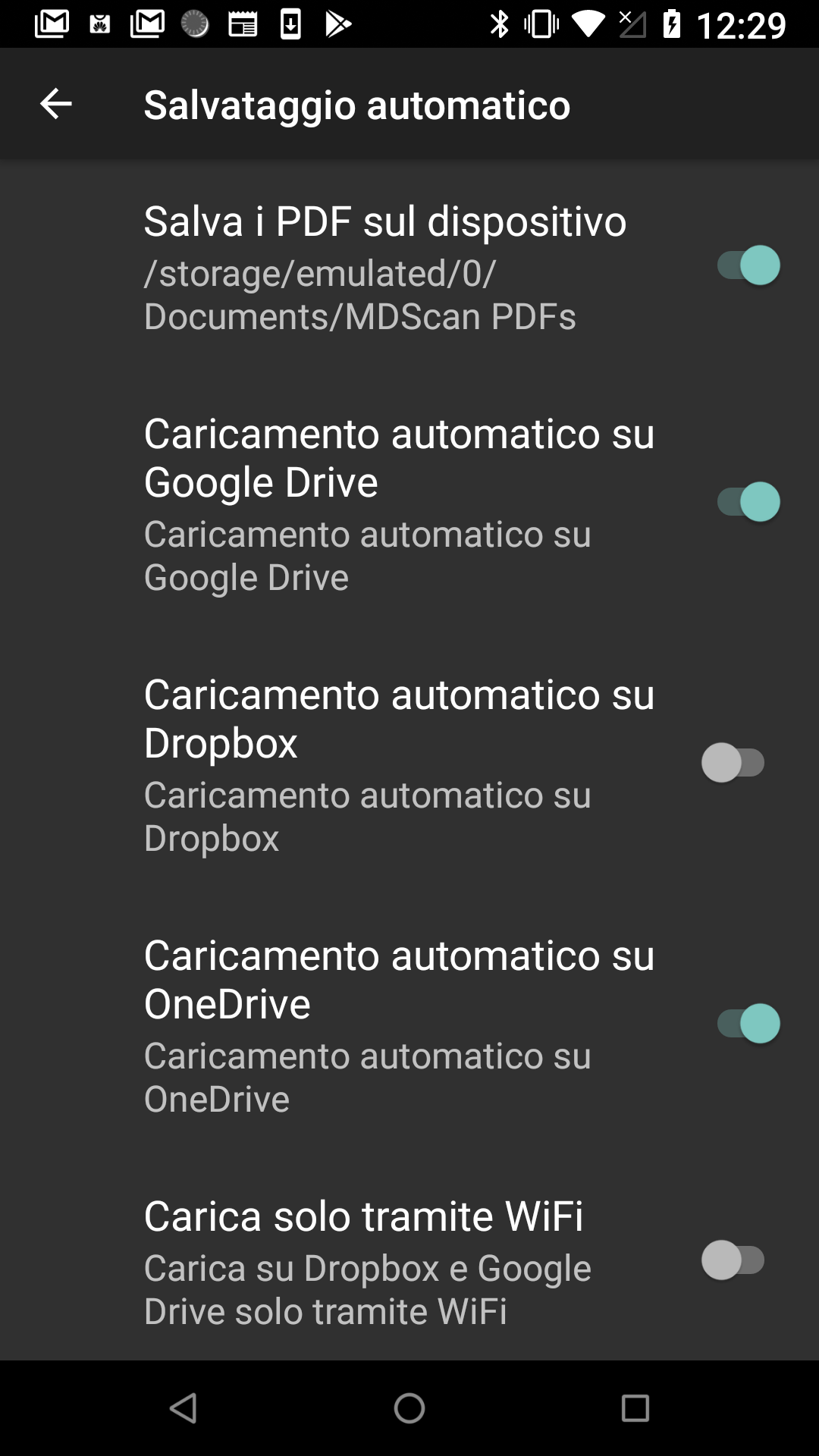Open recent apps from navigation bar
The height and width of the screenshot is (1456, 819).
click(635, 1408)
